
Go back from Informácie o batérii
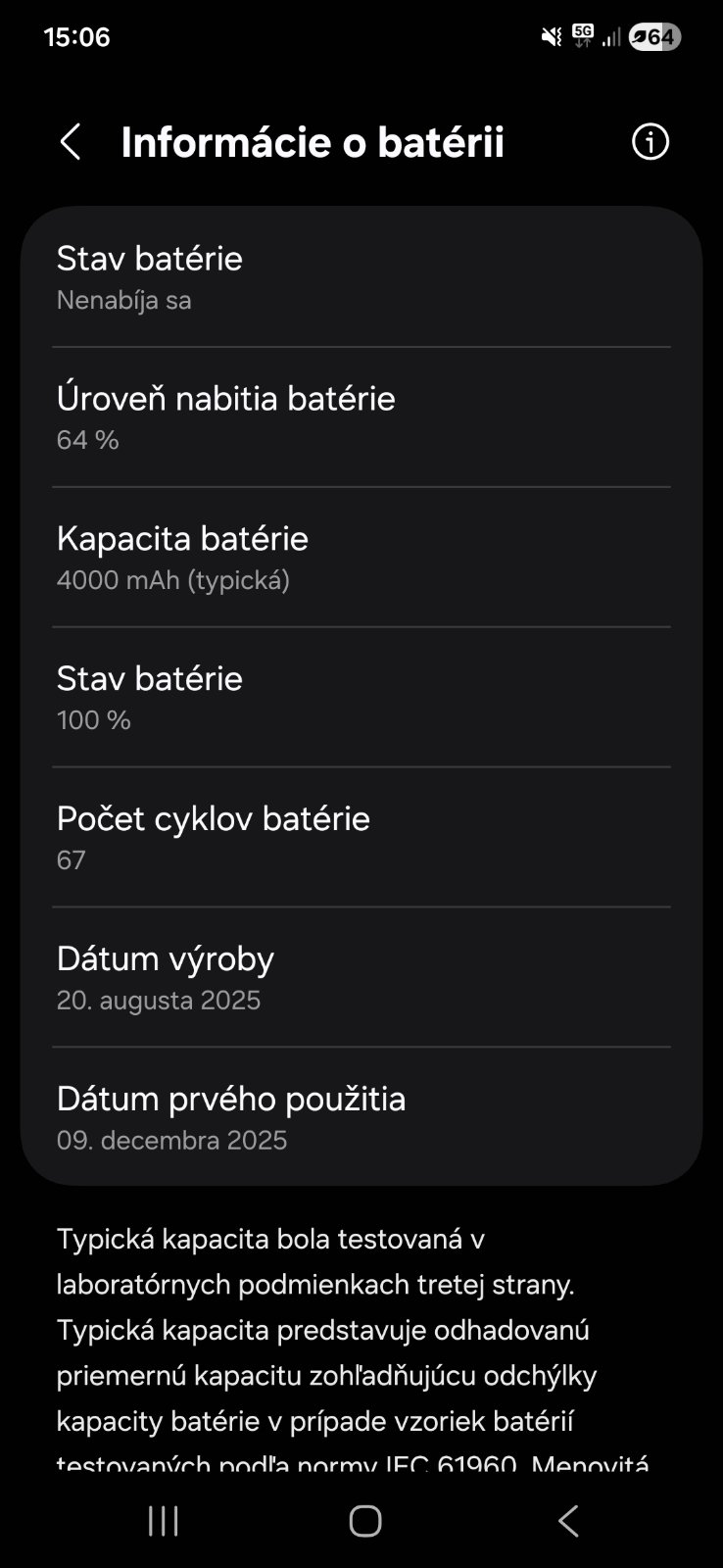pos(71,142)
